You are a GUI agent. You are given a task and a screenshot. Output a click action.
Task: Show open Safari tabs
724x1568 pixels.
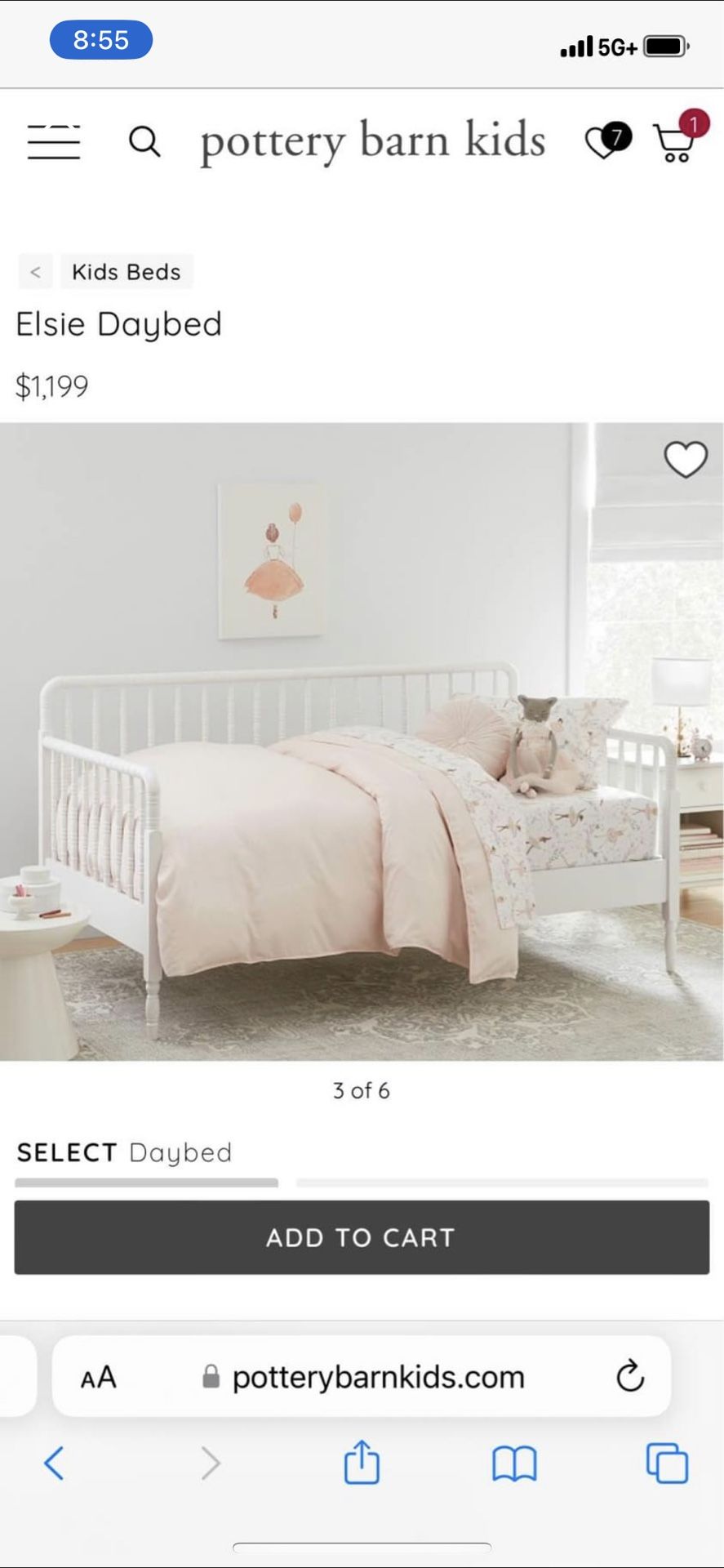[x=667, y=1463]
